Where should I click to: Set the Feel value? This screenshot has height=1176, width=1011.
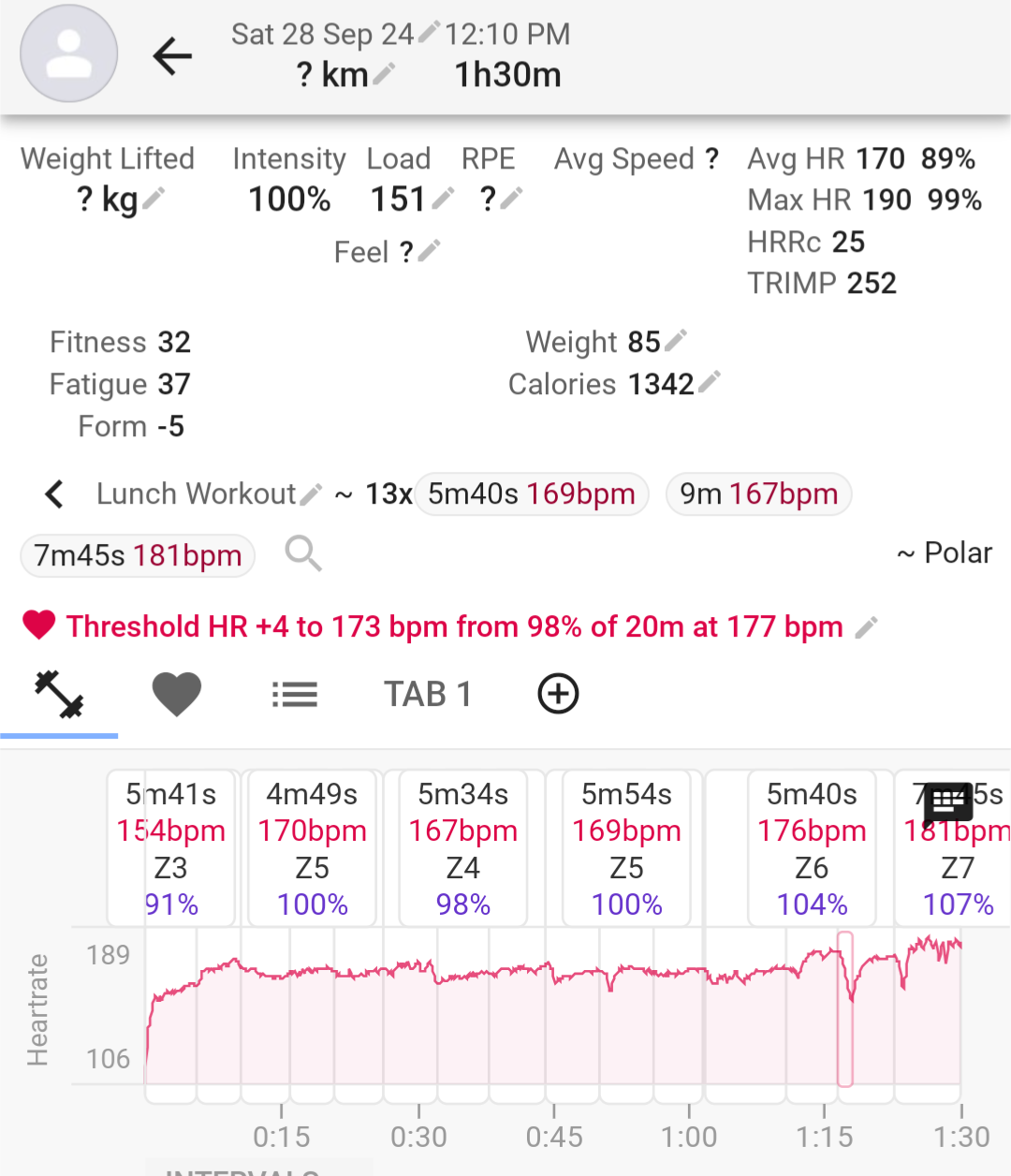(x=429, y=251)
